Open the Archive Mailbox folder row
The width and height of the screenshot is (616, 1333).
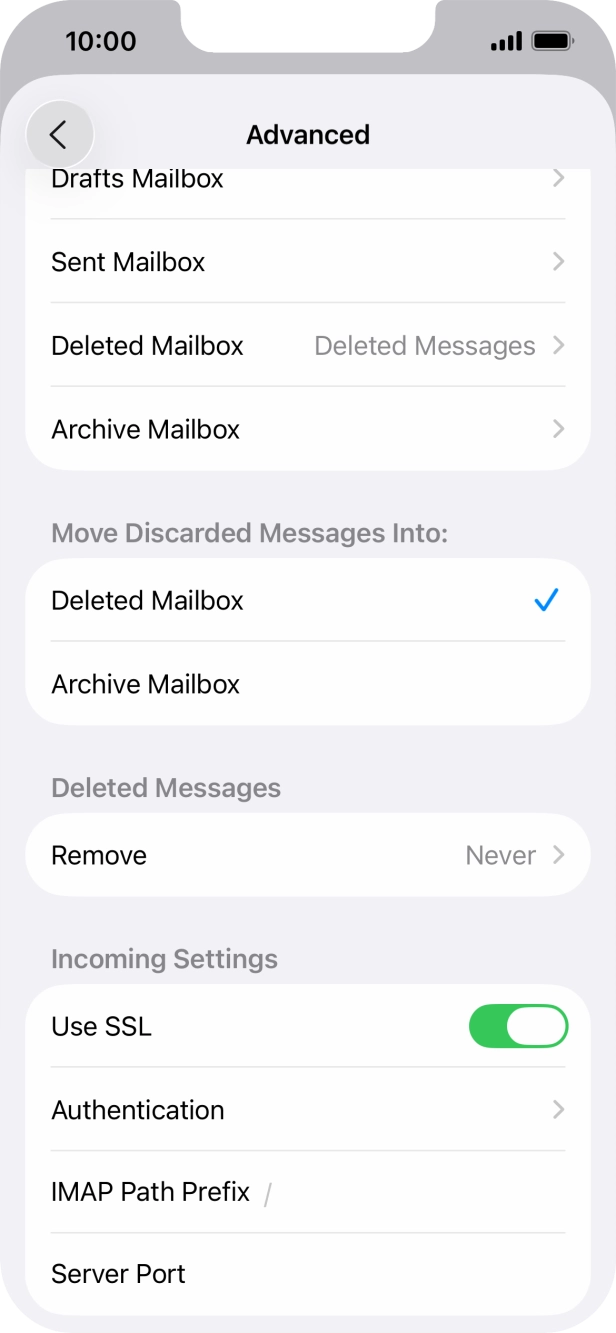click(307, 430)
